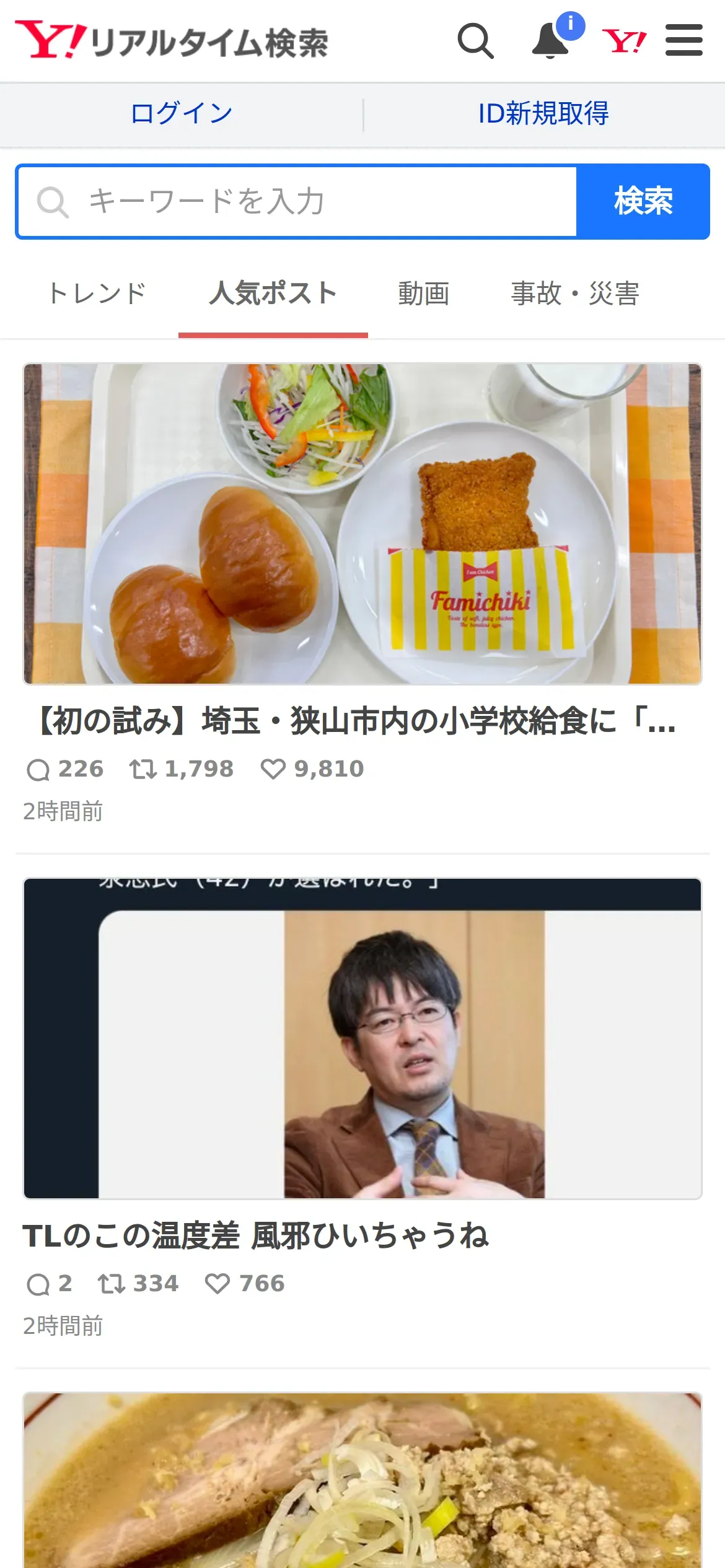725x1568 pixels.
Task: Go to Yahoo! Japan home icon
Action: click(624, 41)
